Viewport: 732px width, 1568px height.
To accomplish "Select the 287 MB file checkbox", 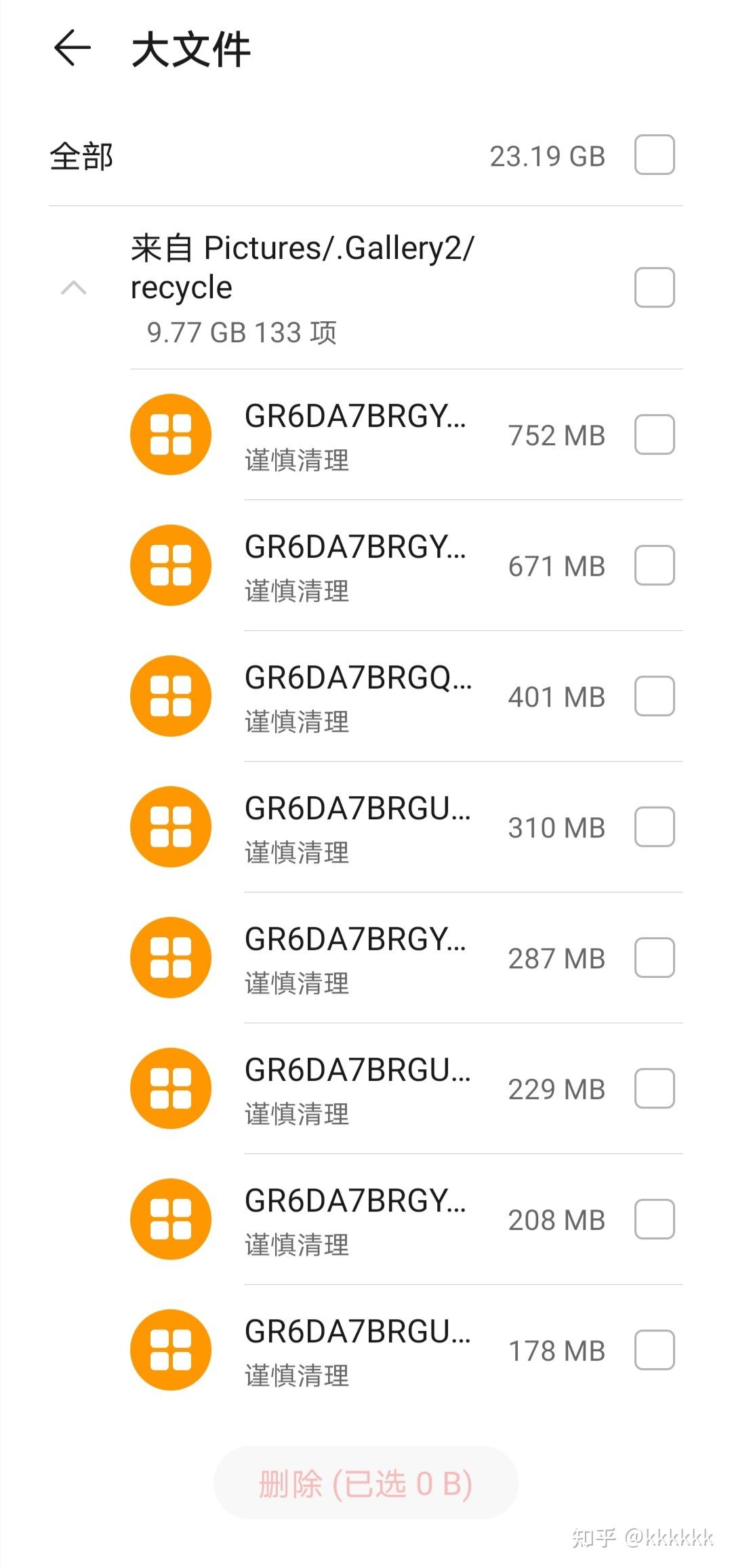I will coord(654,957).
